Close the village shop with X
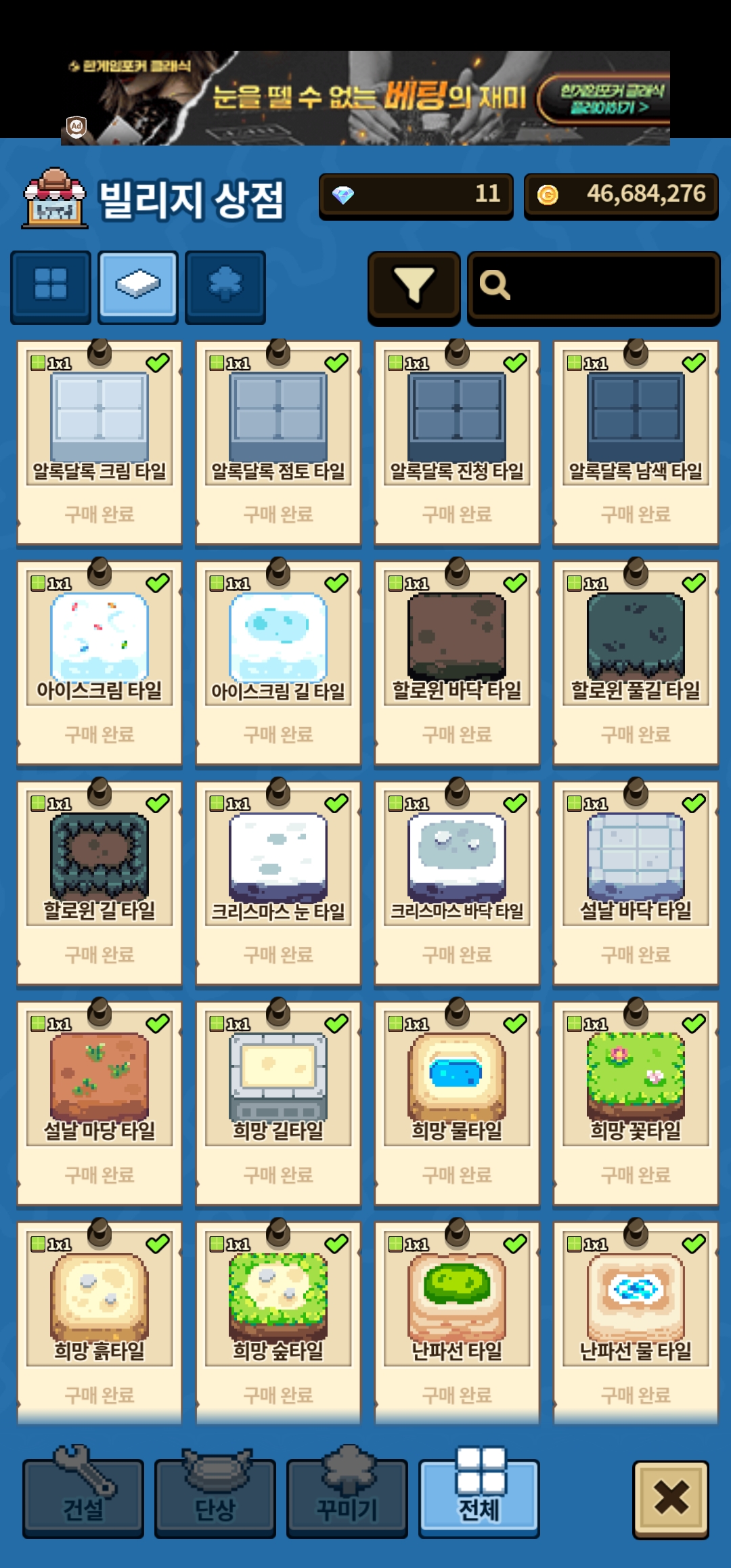The width and height of the screenshot is (731, 1568). [671, 1498]
